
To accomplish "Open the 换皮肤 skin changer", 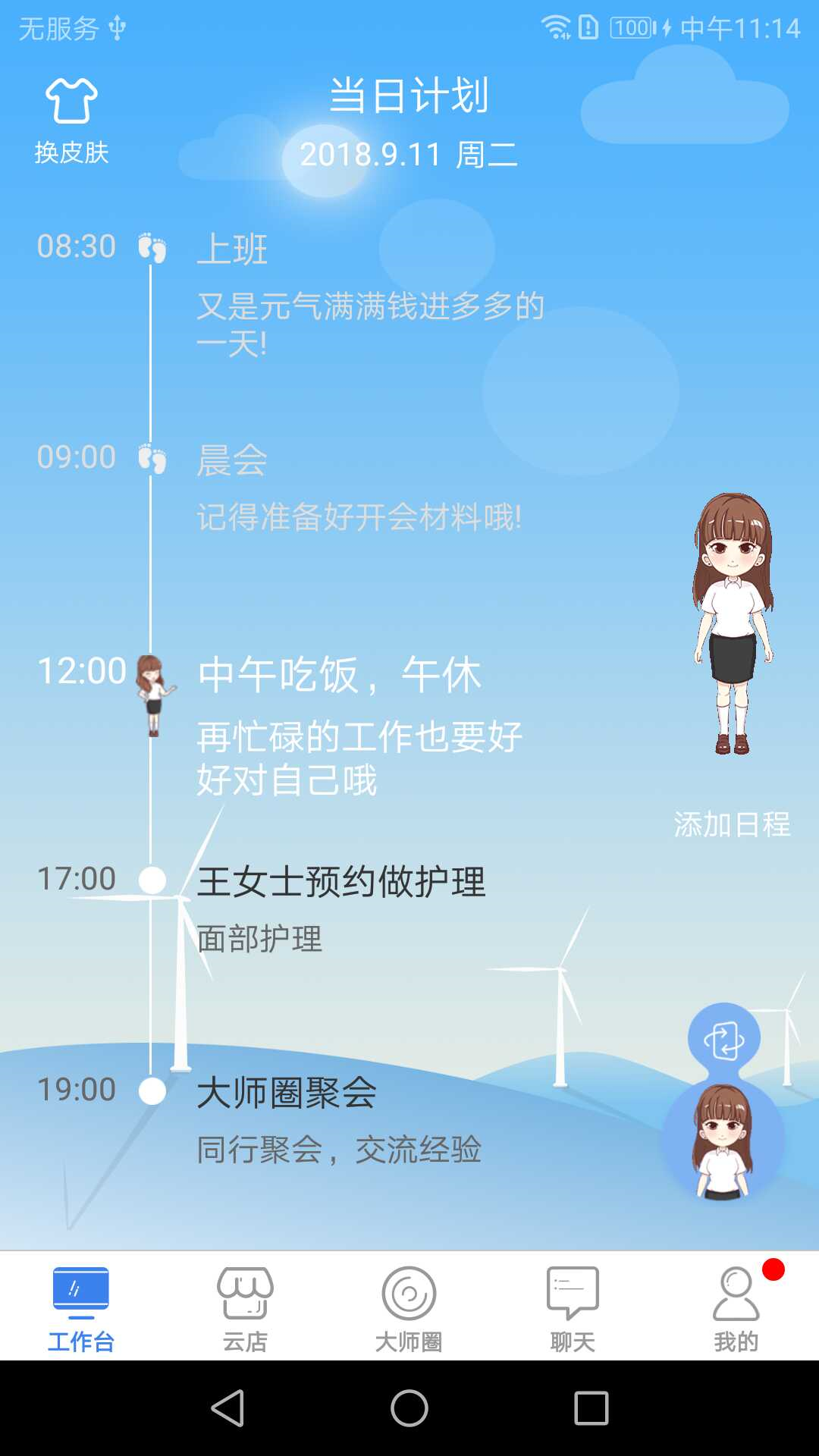I will pyautogui.click(x=71, y=120).
